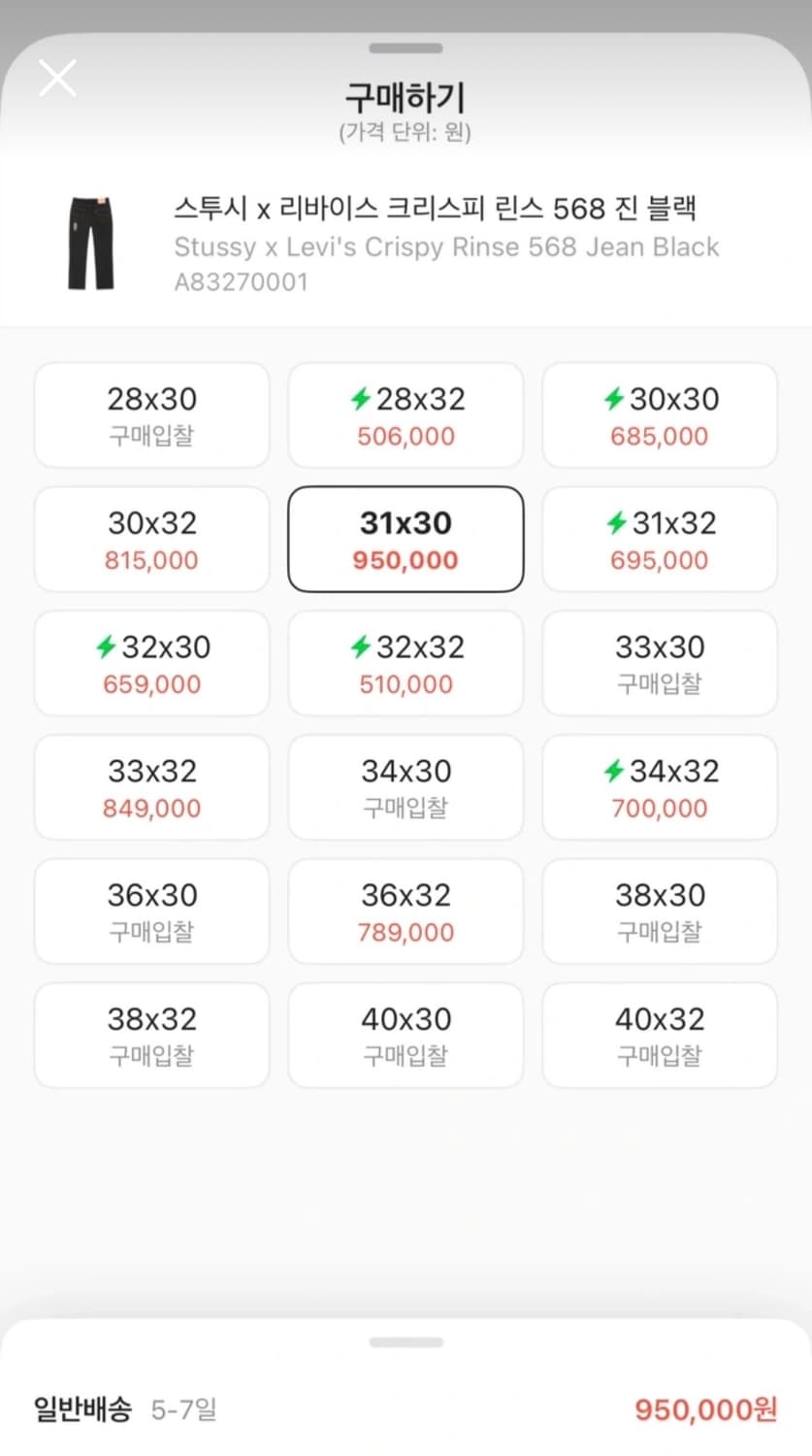The image size is (812, 1456).
Task: Choose size 30x32 priced 815,000
Action: pos(151,539)
